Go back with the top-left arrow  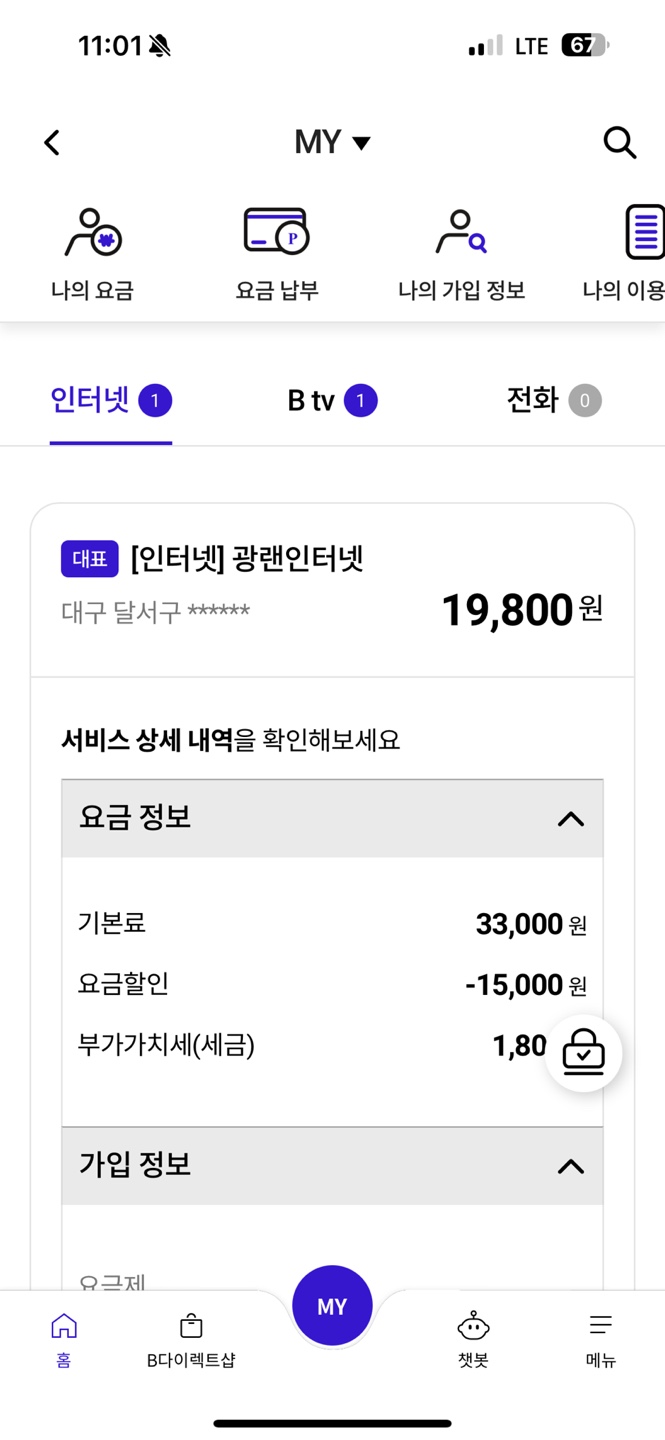pos(52,143)
